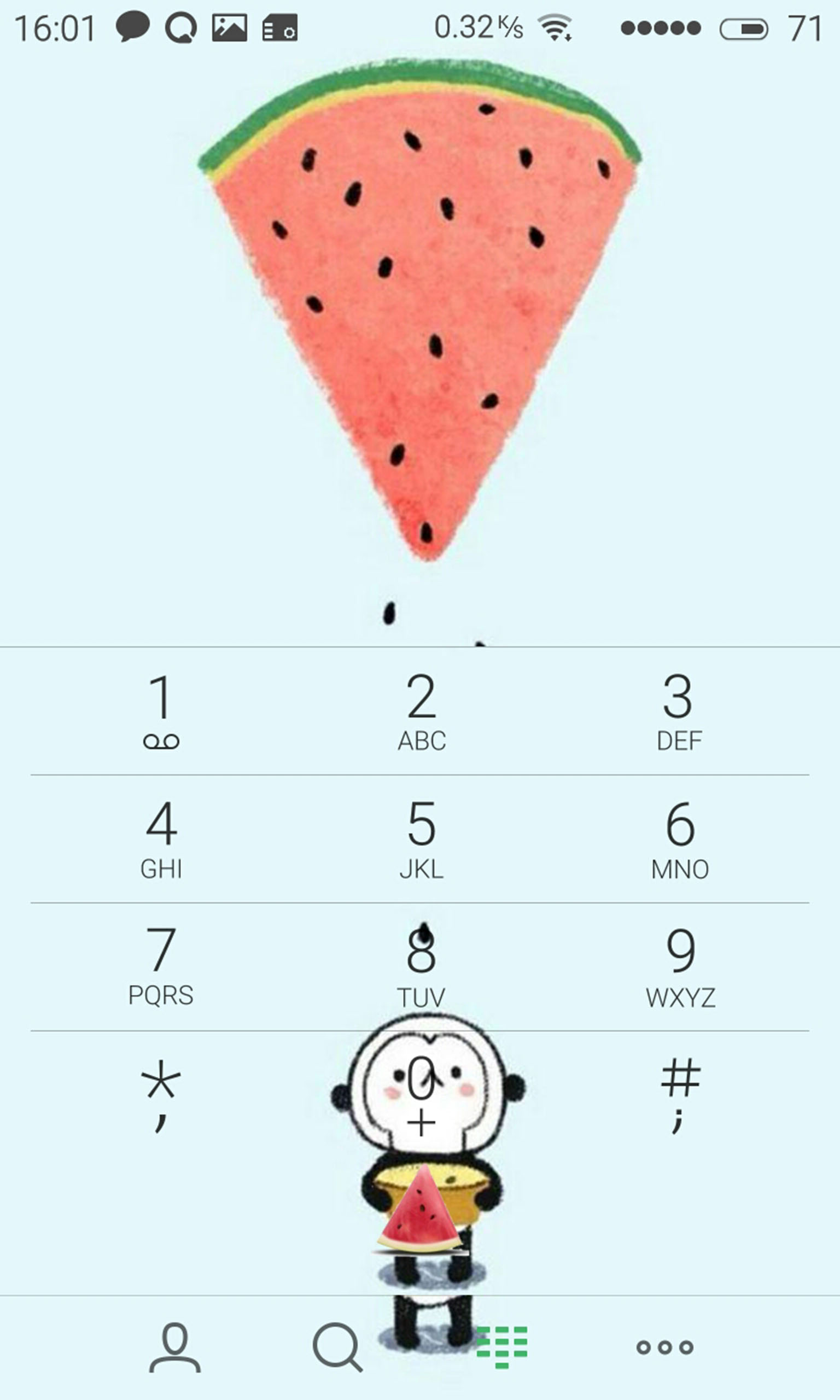Tap the star key
Viewport: 840px width, 1400px height.
coord(161,1095)
